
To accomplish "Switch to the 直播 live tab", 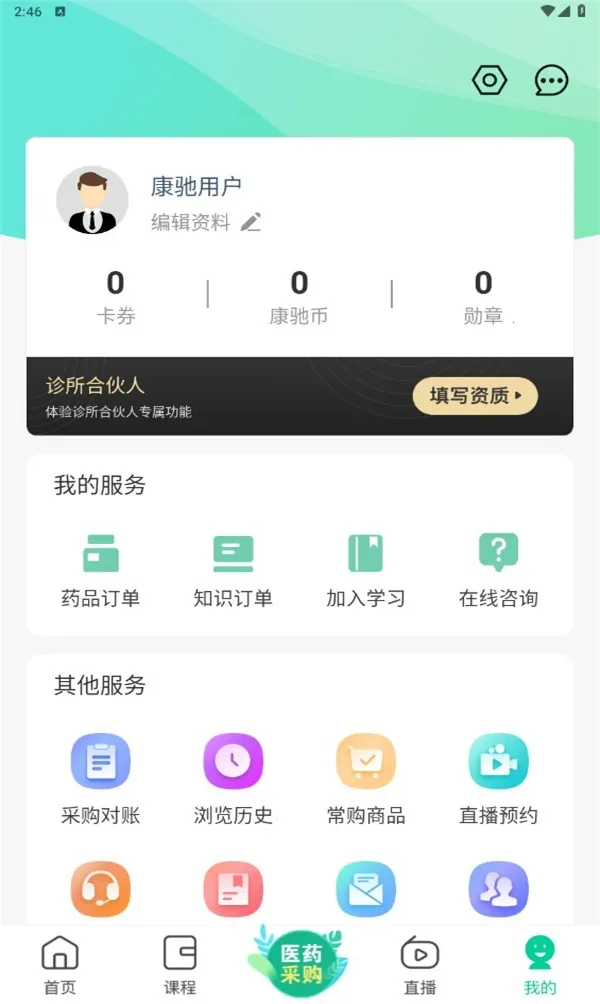I will [420, 965].
